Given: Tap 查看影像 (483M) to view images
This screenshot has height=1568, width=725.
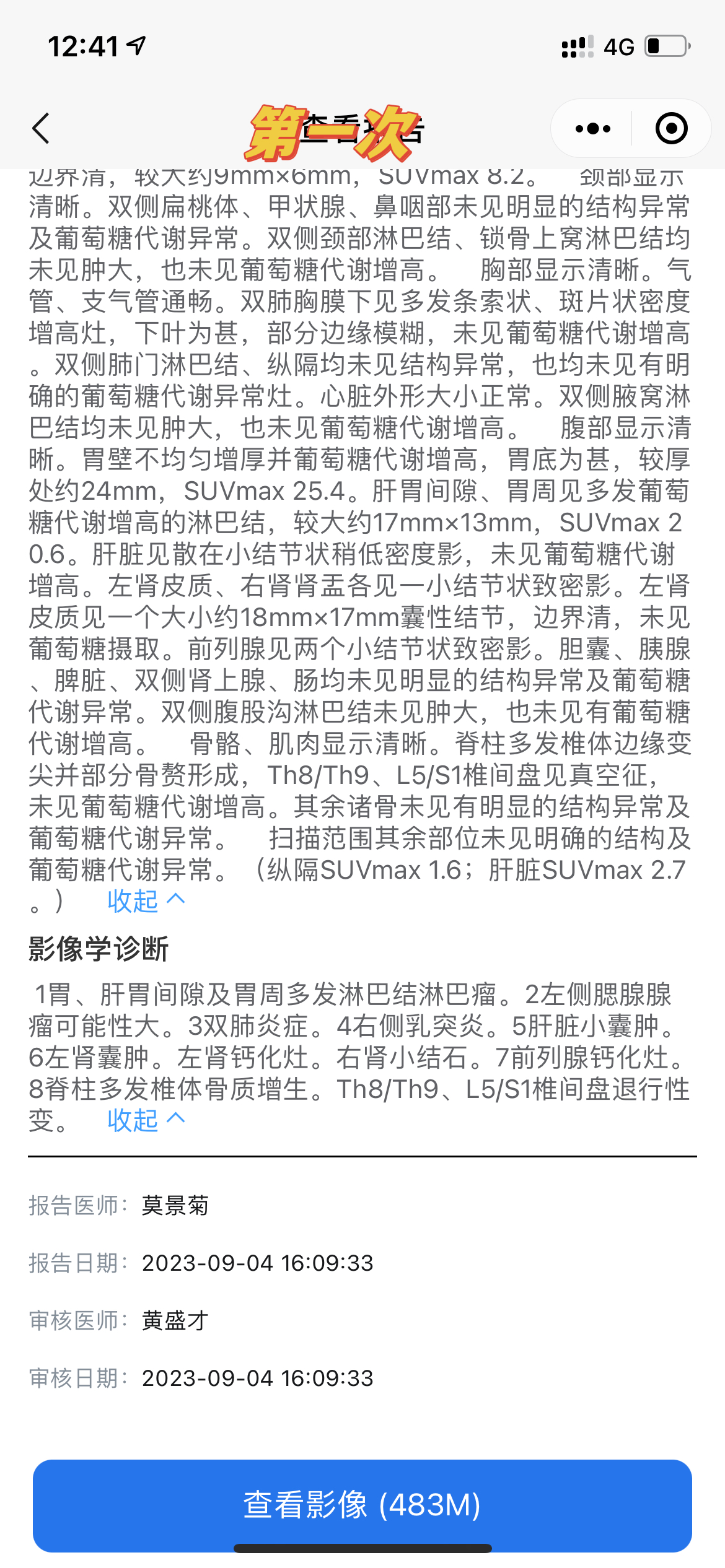Looking at the screenshot, I should pos(362,1505).
